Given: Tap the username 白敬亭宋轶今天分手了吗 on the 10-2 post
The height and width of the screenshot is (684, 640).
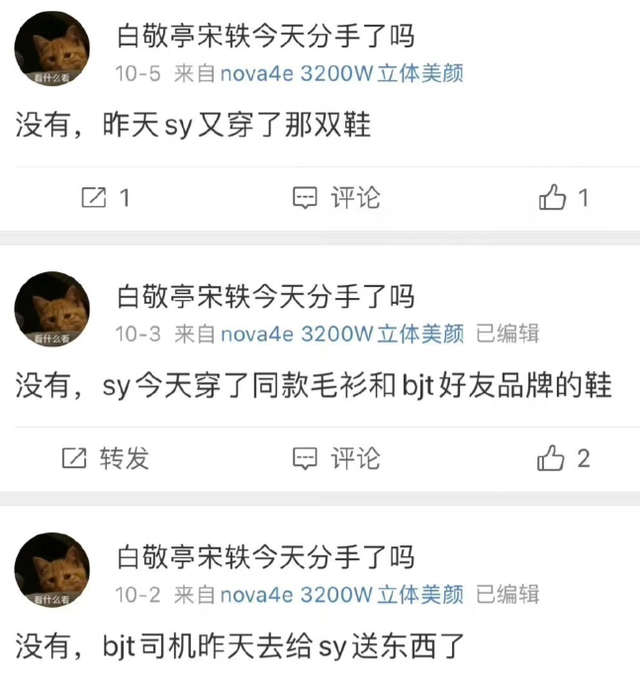Looking at the screenshot, I should point(265,556).
